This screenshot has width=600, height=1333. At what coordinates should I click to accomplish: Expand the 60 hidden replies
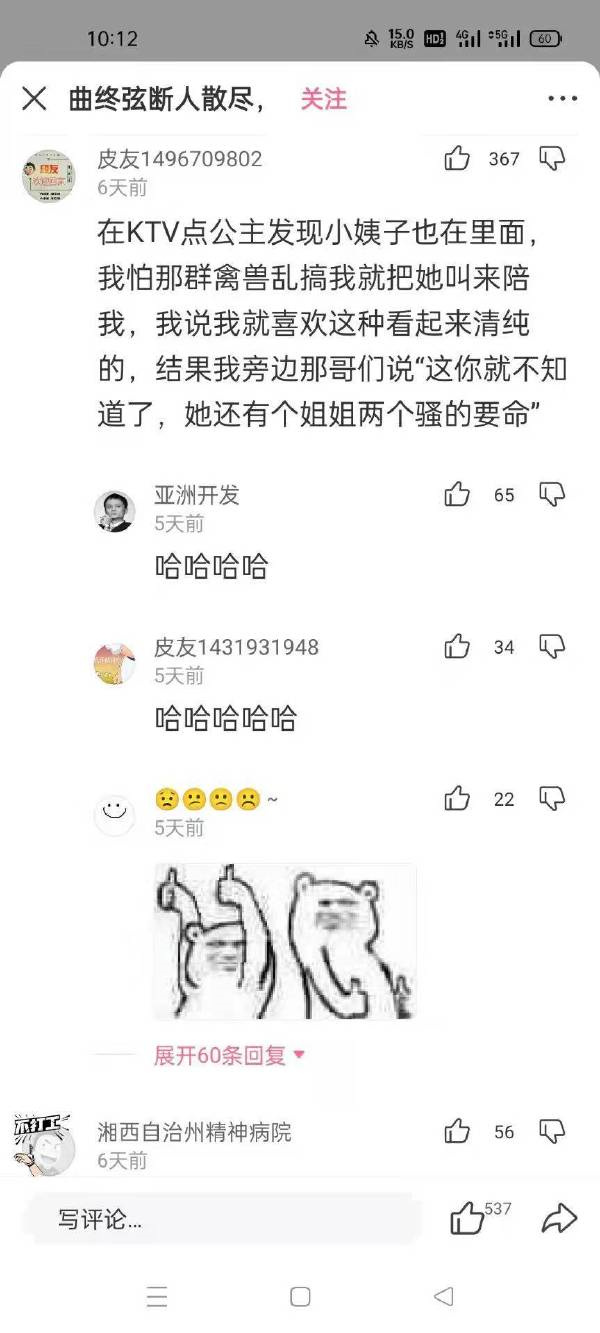coord(229,1055)
